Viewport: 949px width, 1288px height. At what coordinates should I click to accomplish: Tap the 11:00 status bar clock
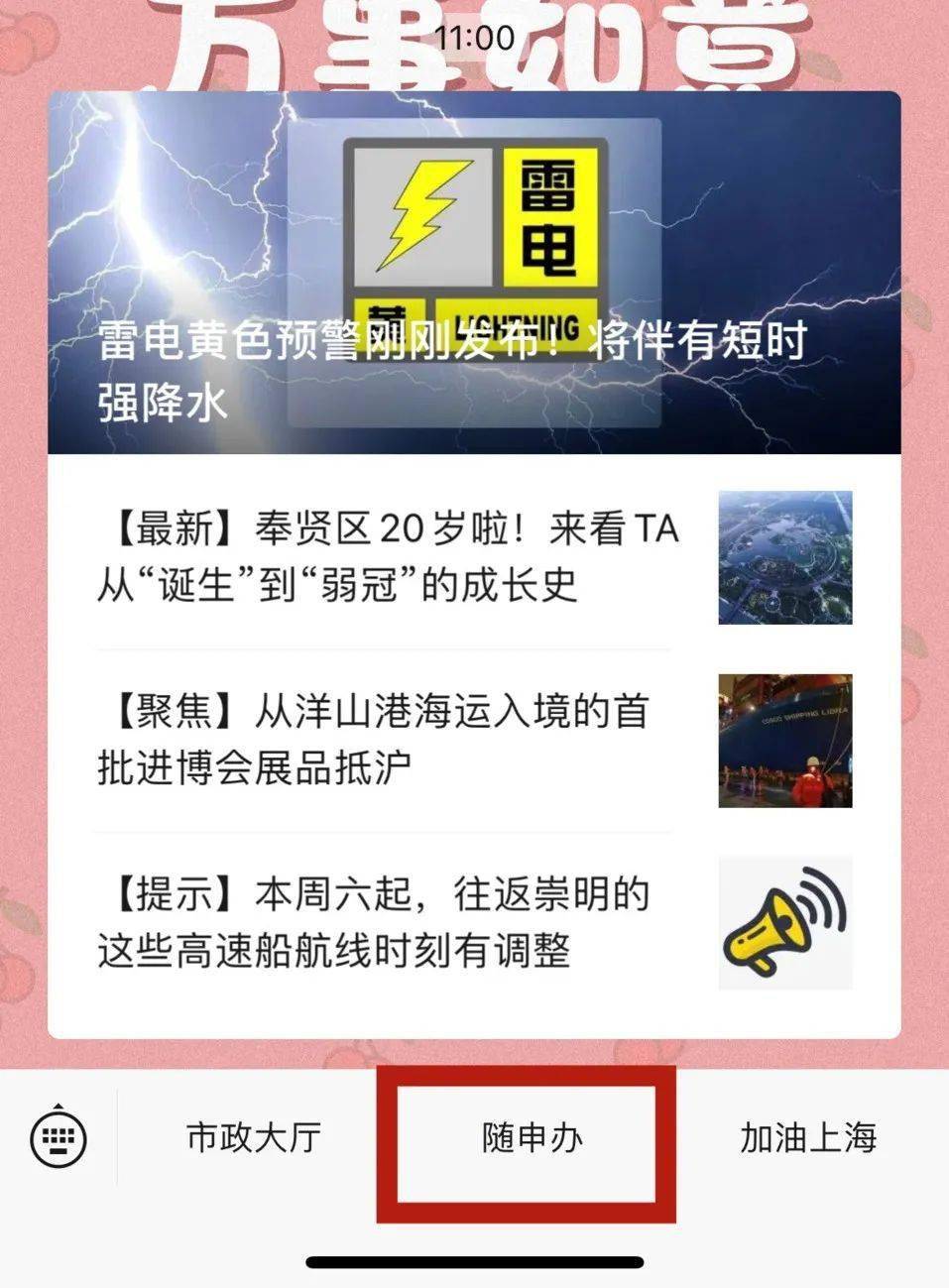pos(474,38)
